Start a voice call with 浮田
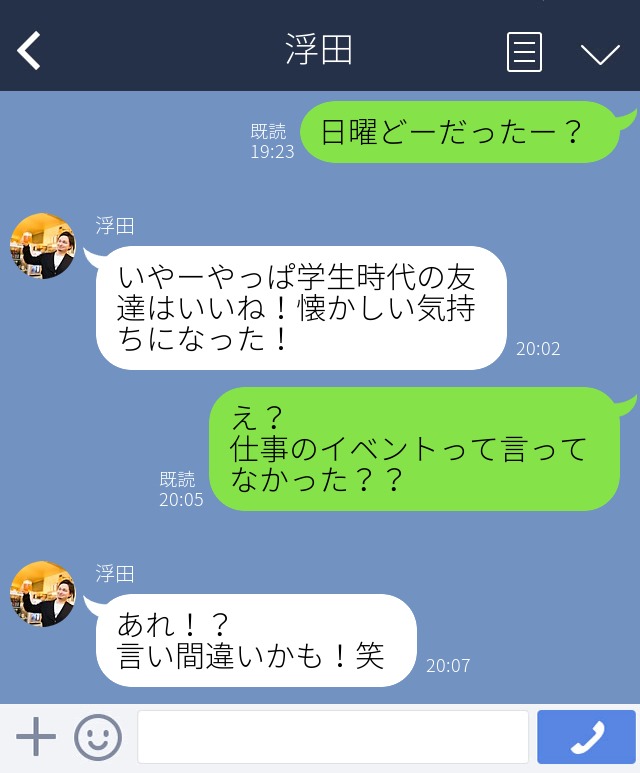This screenshot has height=773, width=640. click(586, 738)
